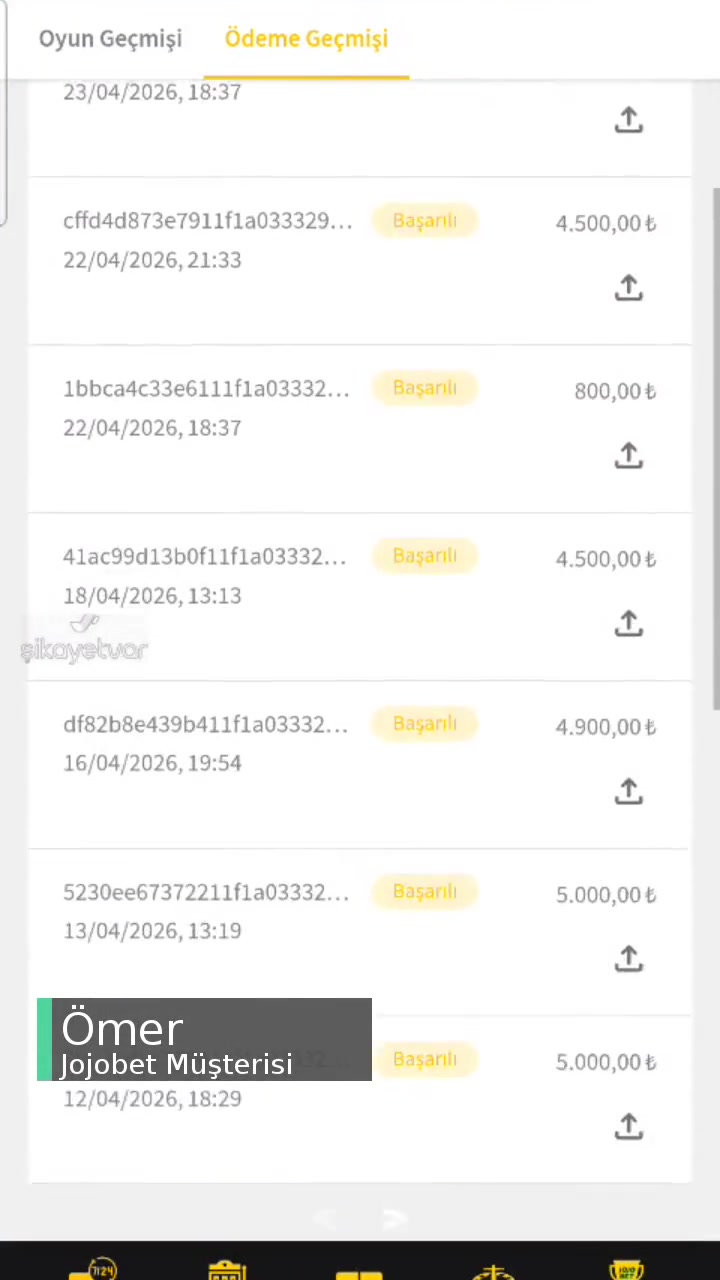Select the bank deposit icon in bottom bar
720x1280 pixels.
tap(226, 1268)
